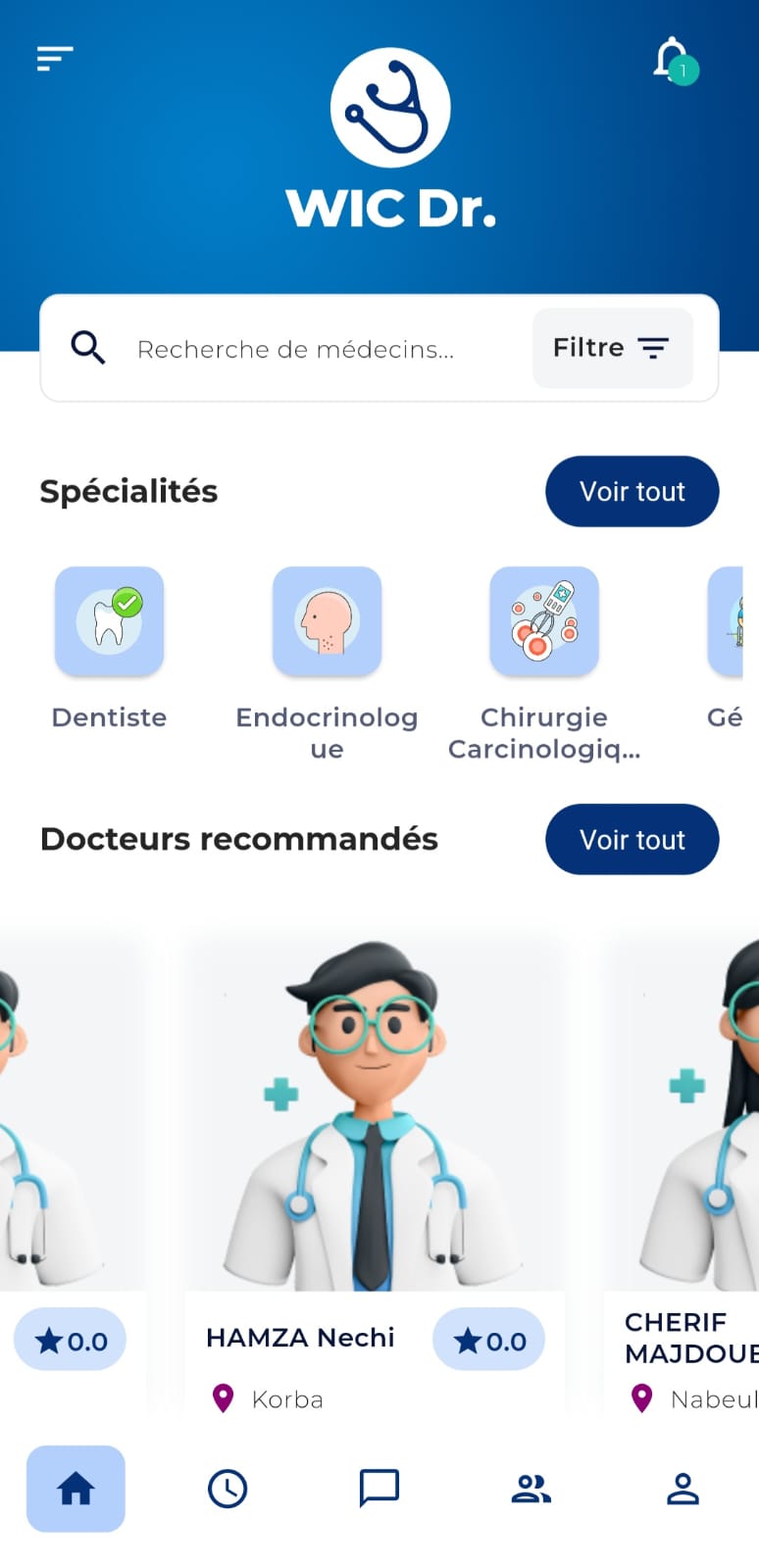This screenshot has height=1568, width=759.
Task: Tap the 0.0 star rating on HAMZA Nechi
Action: click(488, 1340)
